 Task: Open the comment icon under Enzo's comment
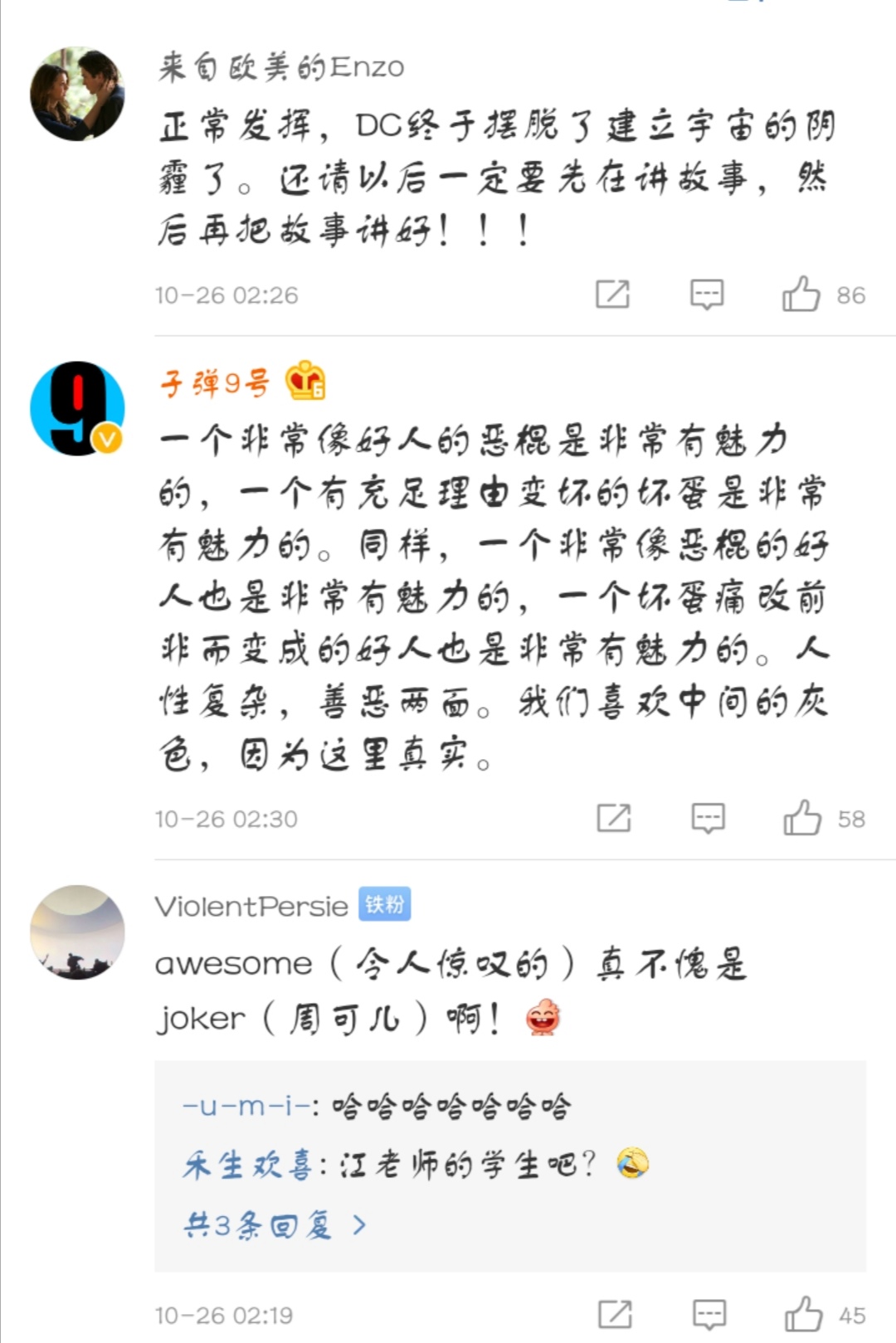click(706, 295)
